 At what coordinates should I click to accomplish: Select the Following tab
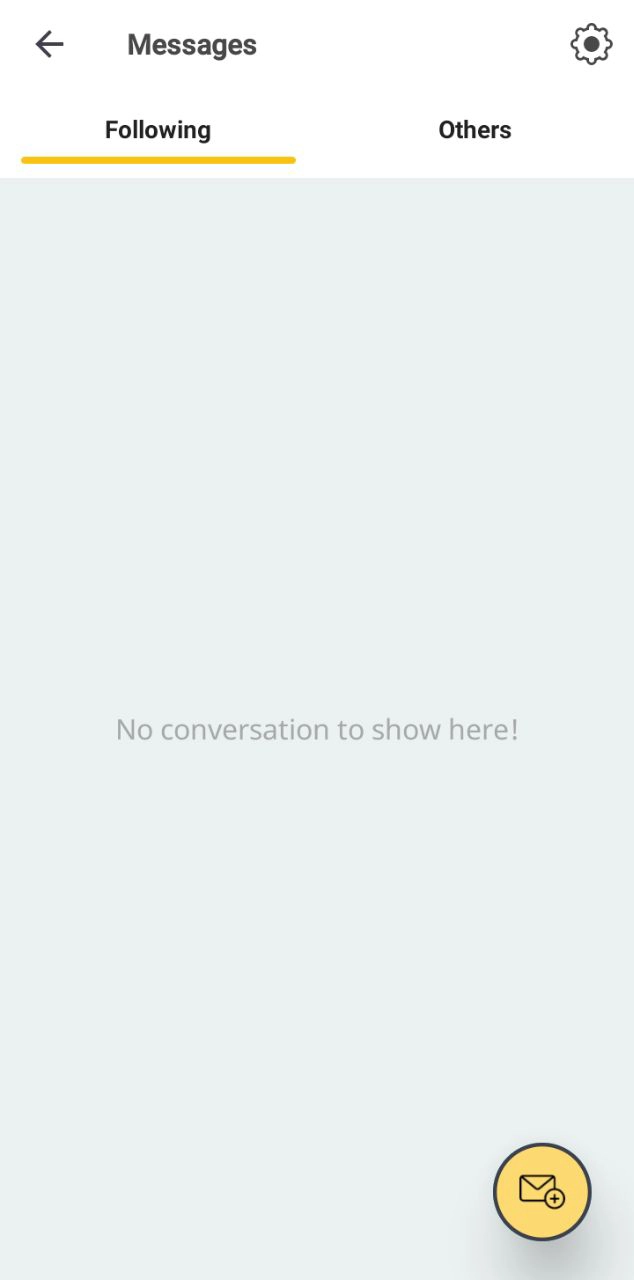click(x=158, y=131)
